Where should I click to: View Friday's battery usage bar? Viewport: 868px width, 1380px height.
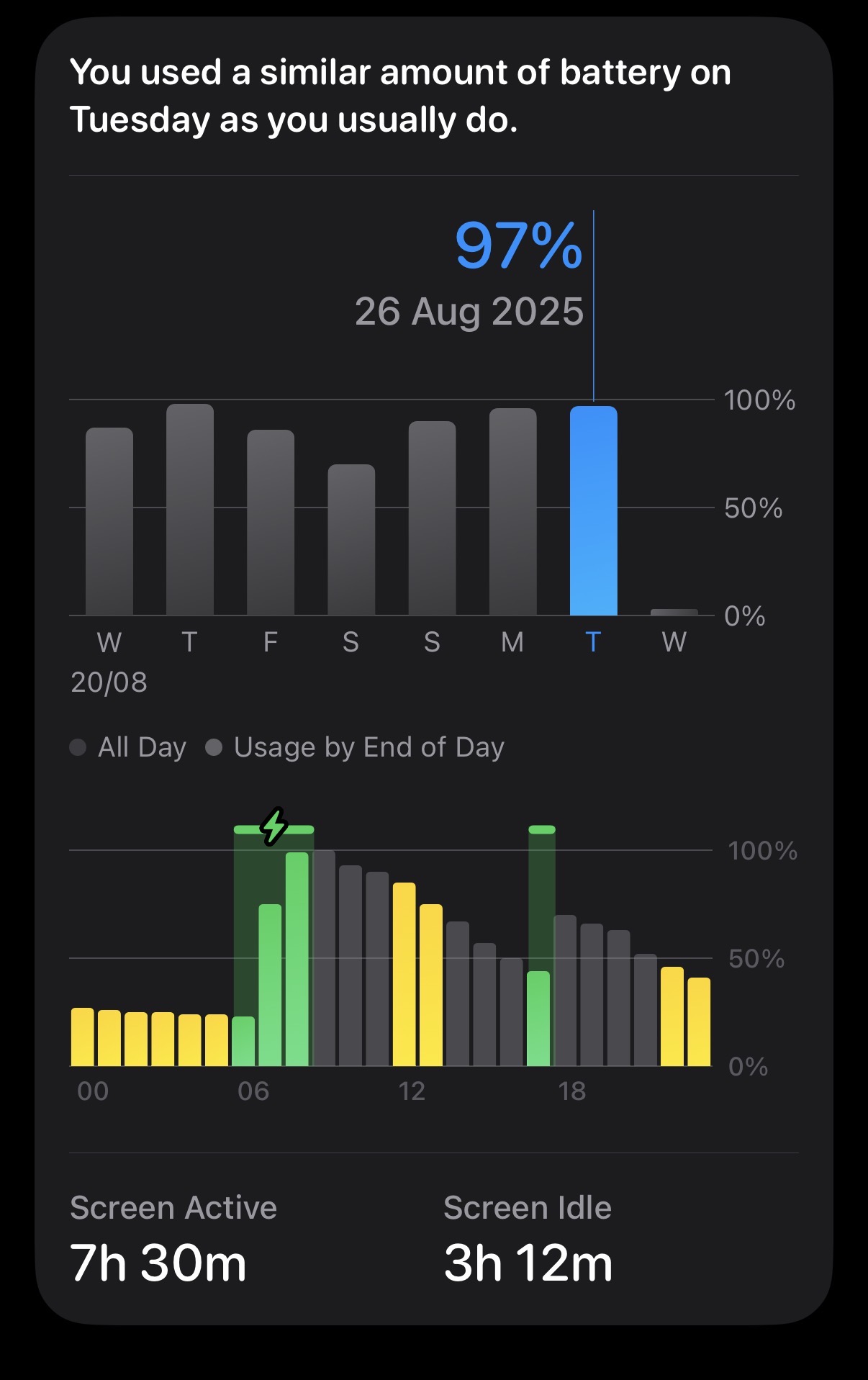(x=271, y=523)
